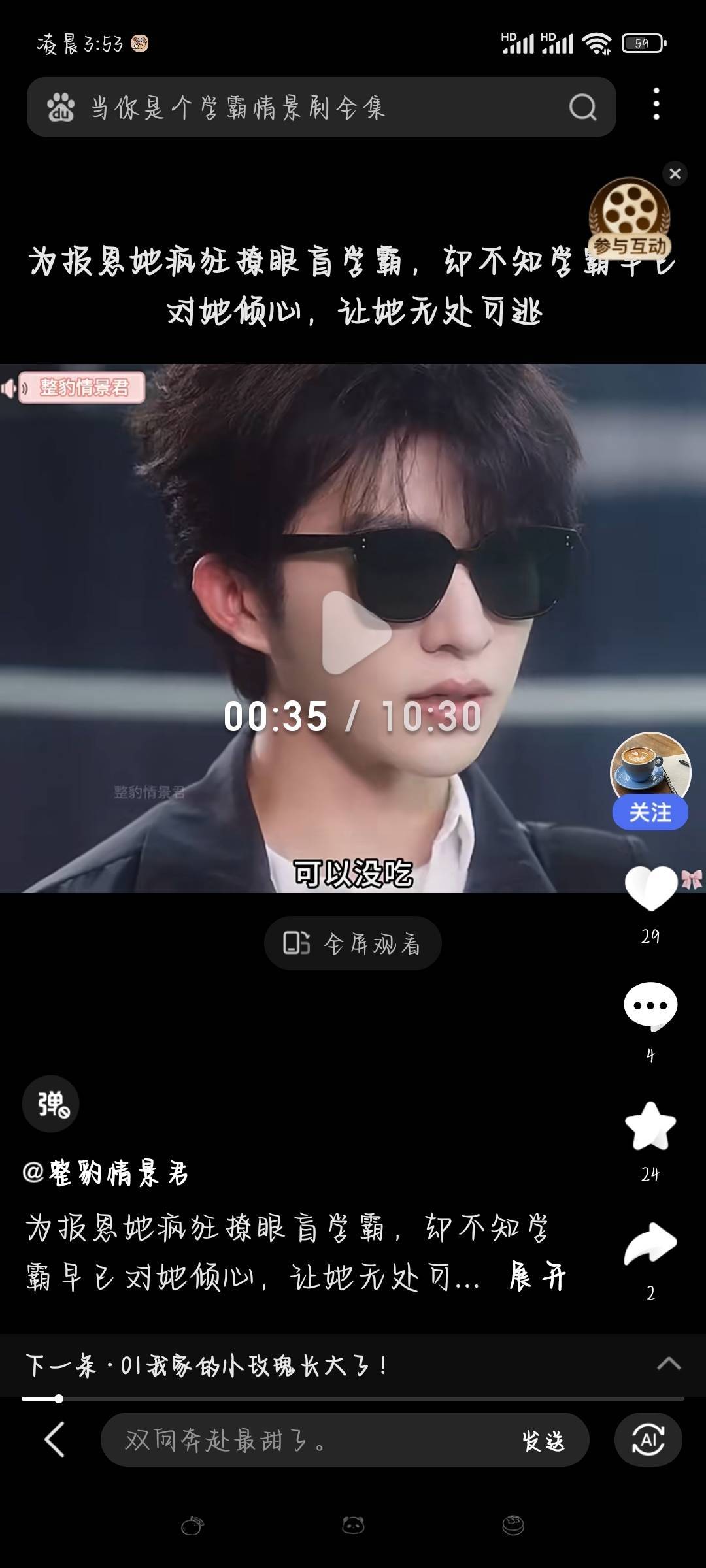706x1568 pixels.
Task: Toggle the 弹 danmaku bullet comments
Action: (51, 1103)
